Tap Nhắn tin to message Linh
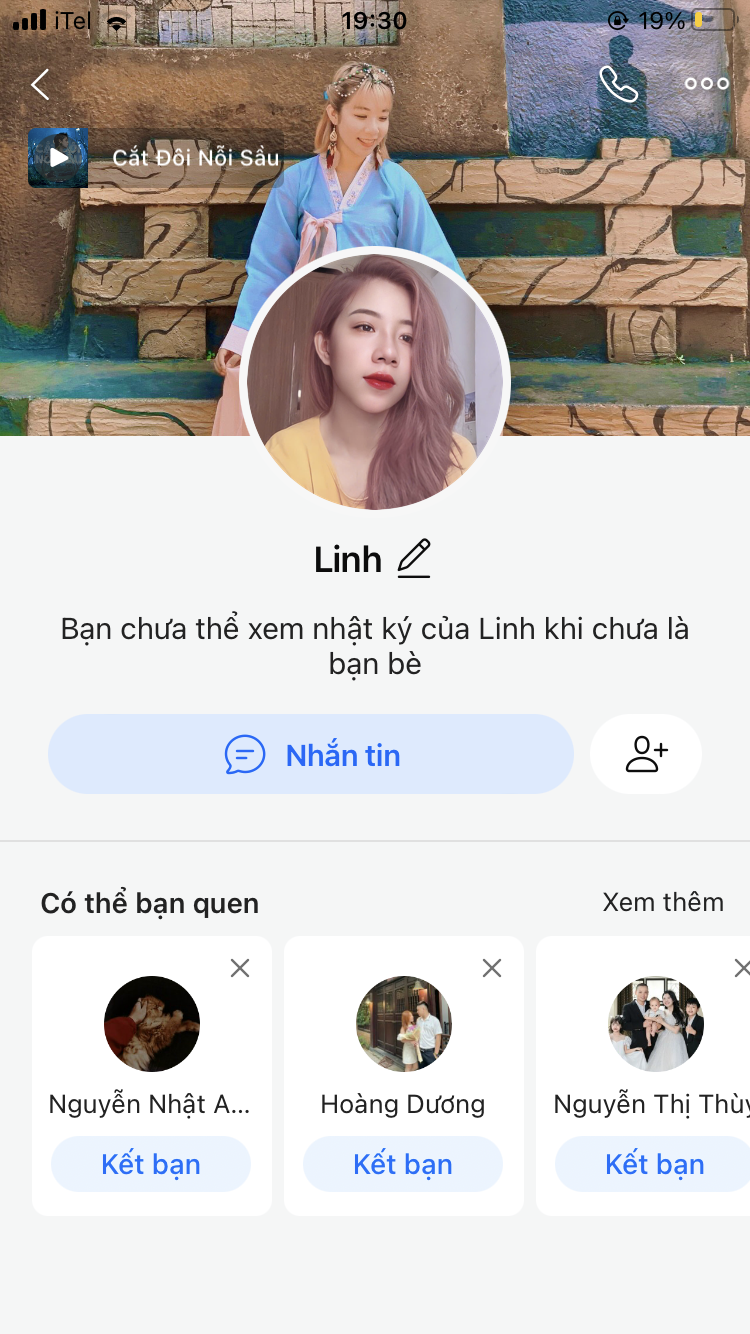This screenshot has height=1334, width=750. click(x=311, y=755)
